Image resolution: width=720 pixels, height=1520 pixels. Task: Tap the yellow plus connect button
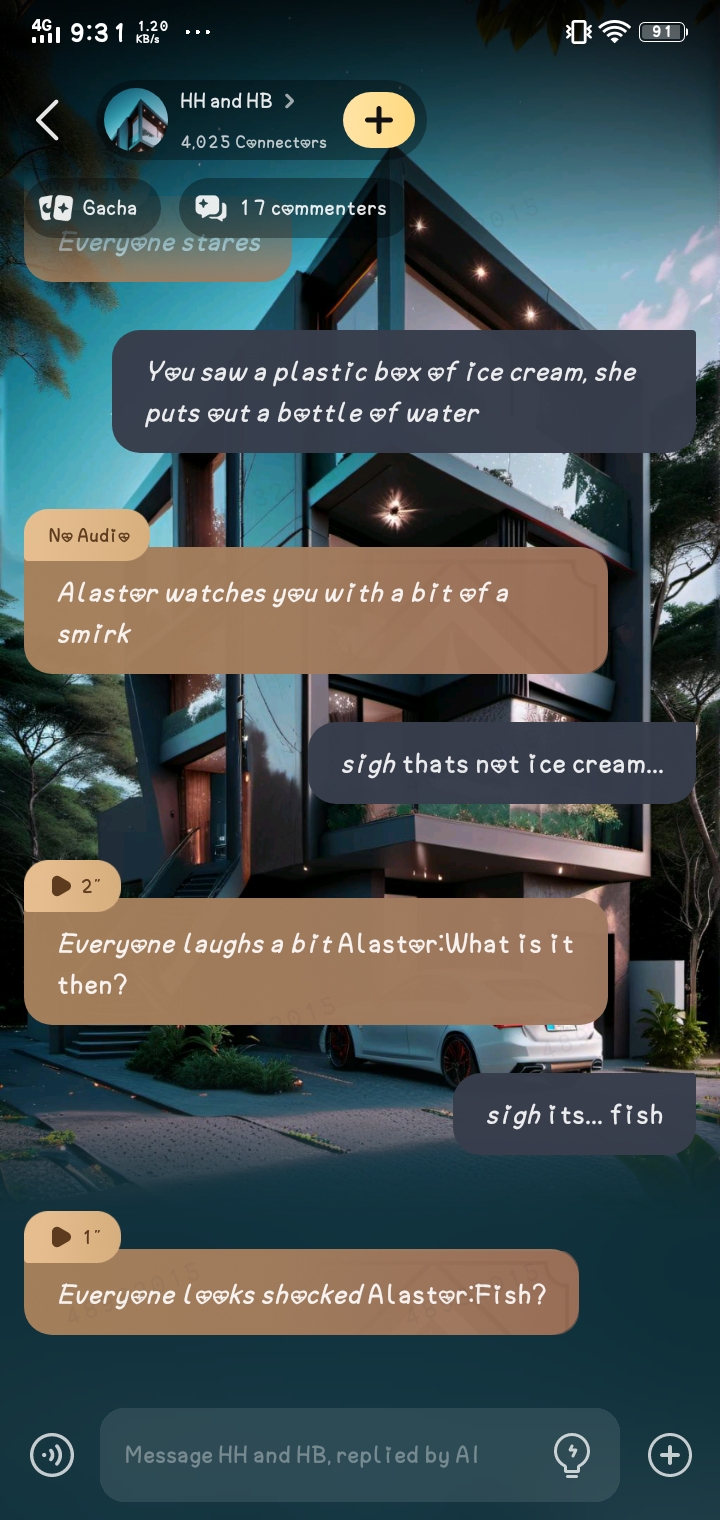pos(378,120)
